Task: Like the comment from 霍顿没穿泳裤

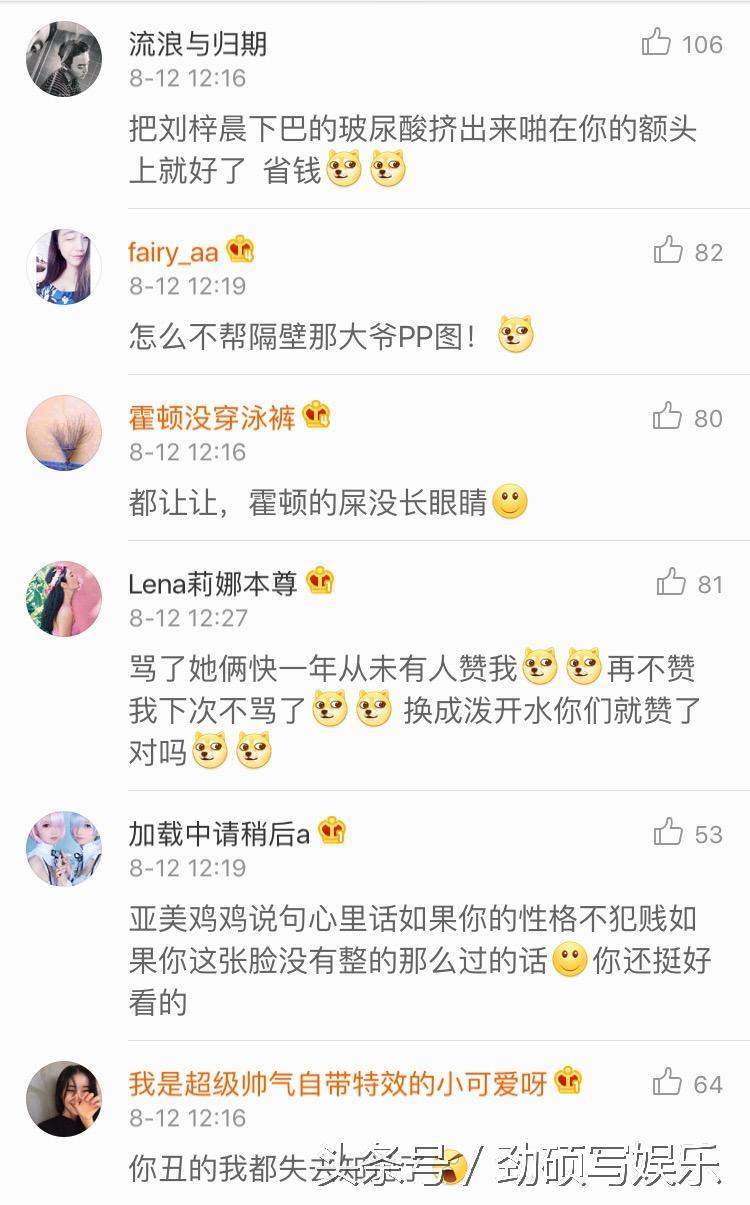Action: click(668, 417)
